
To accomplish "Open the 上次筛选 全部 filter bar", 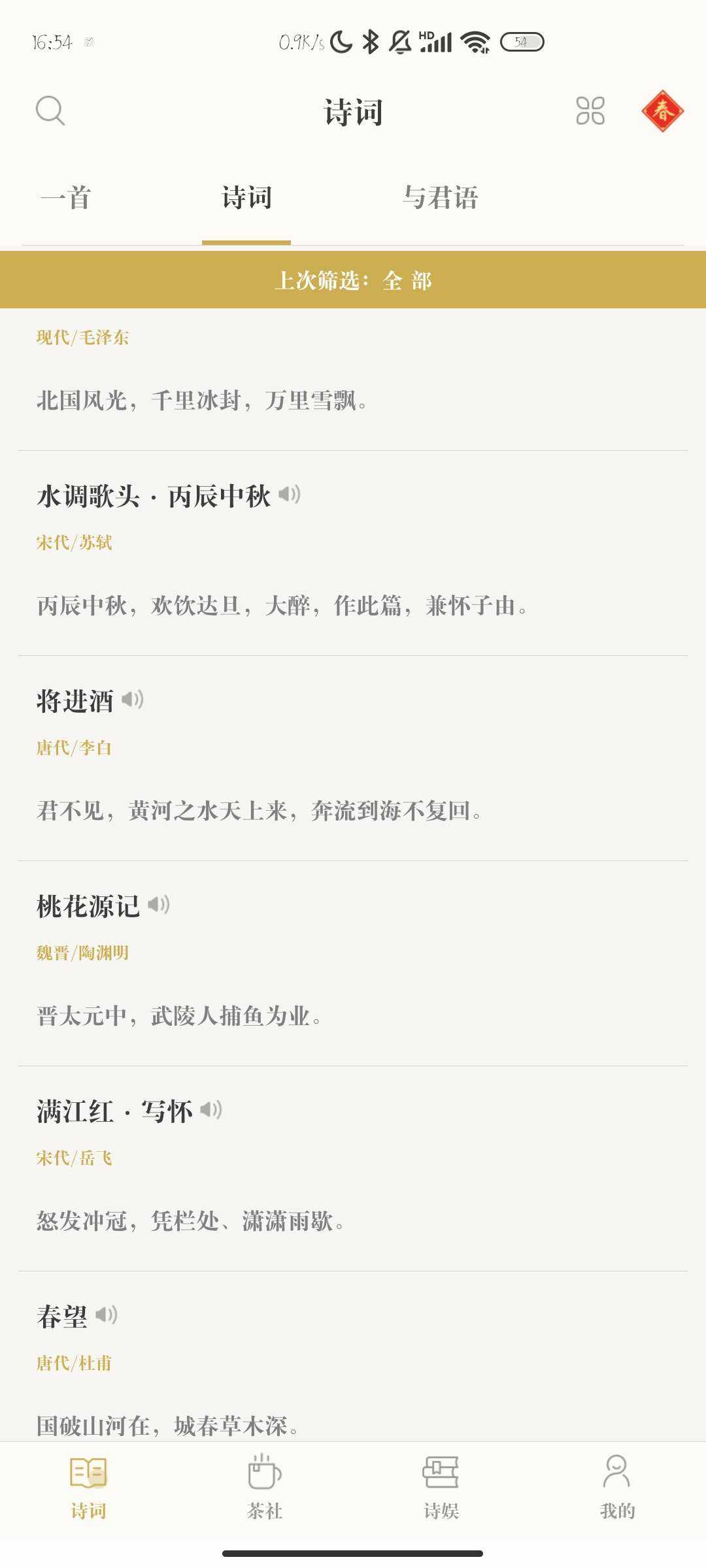I will pyautogui.click(x=353, y=280).
